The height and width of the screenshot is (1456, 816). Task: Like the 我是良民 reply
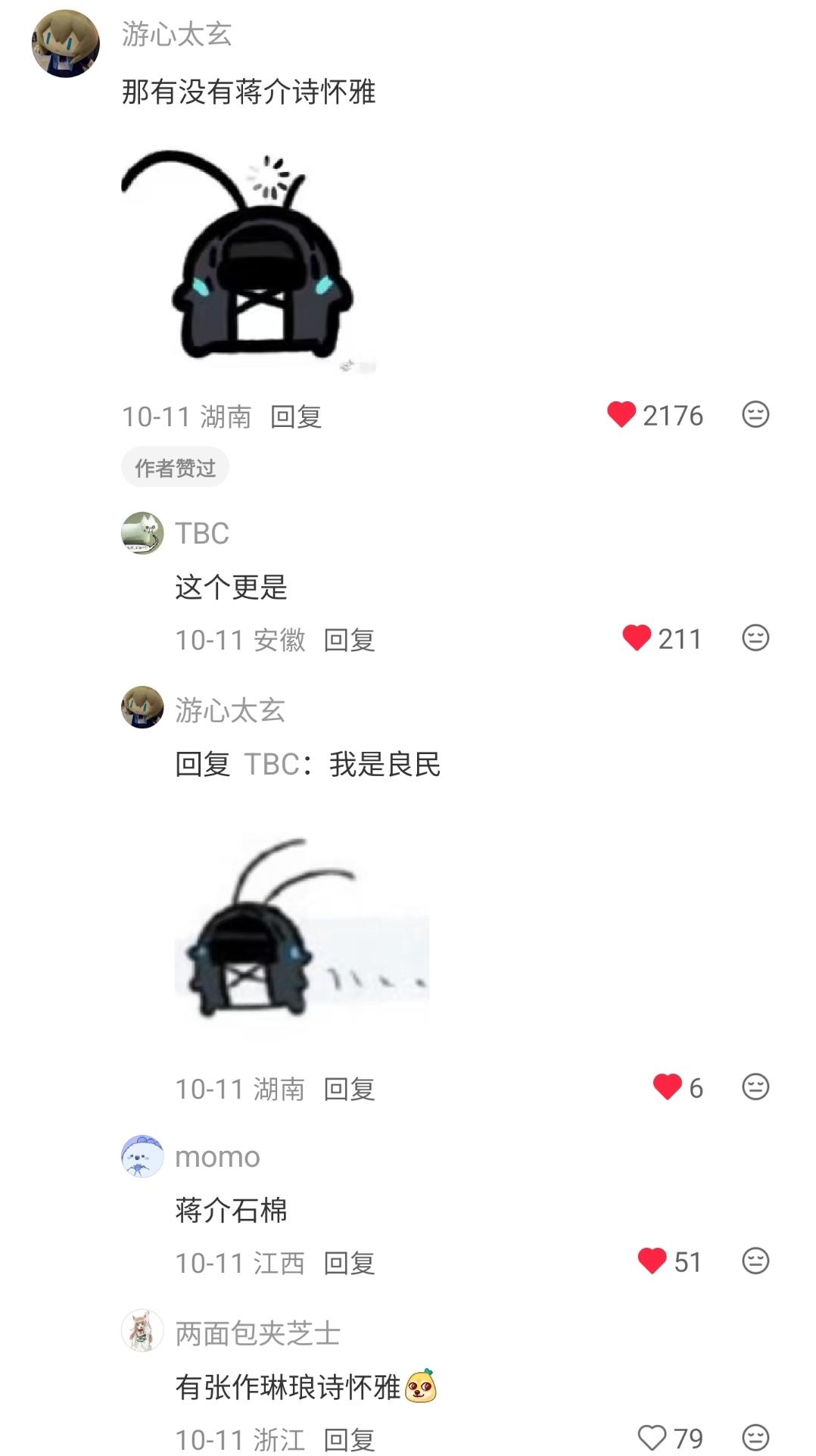pyautogui.click(x=667, y=1087)
